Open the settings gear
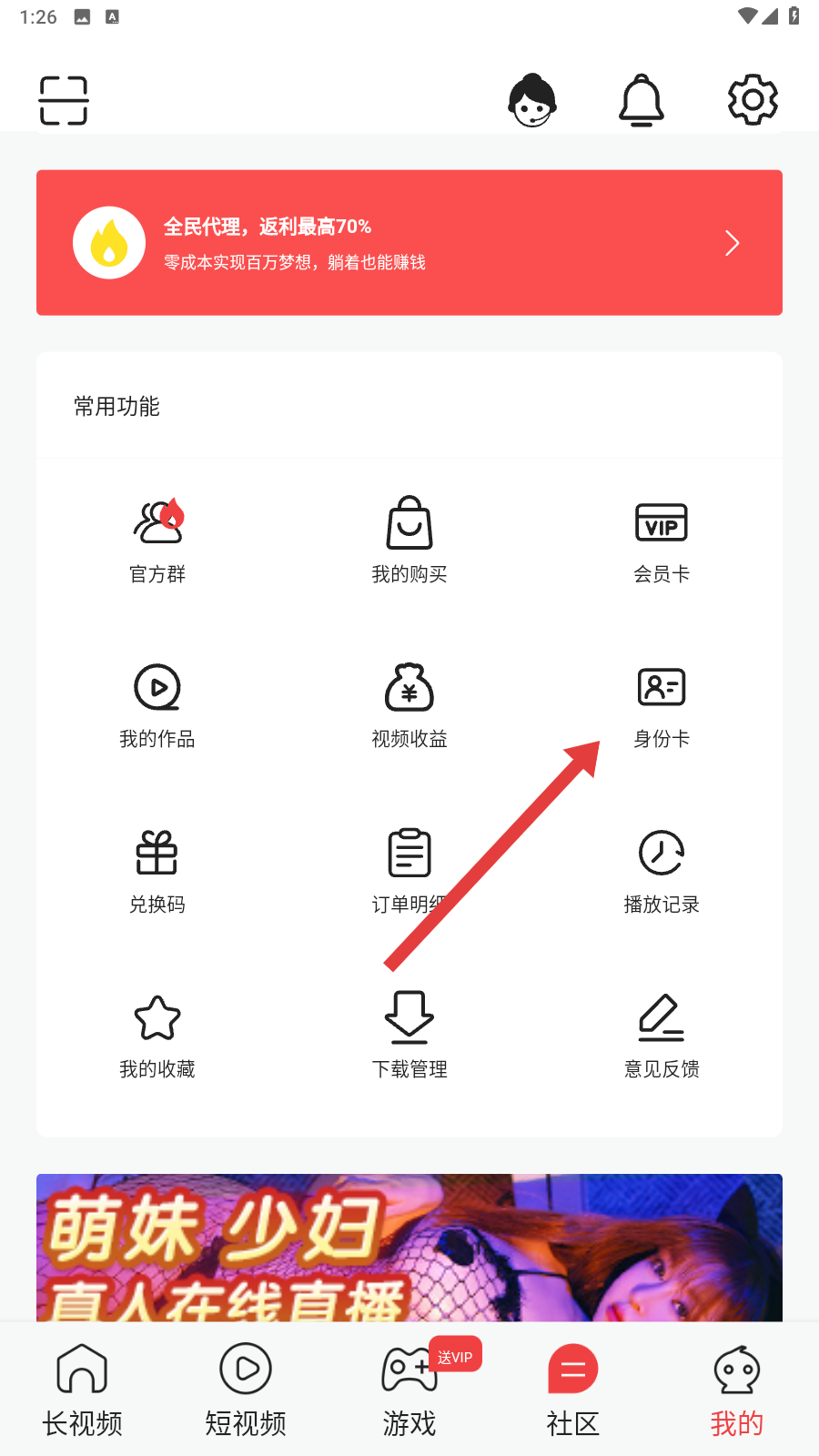The image size is (819, 1456). coord(752,100)
